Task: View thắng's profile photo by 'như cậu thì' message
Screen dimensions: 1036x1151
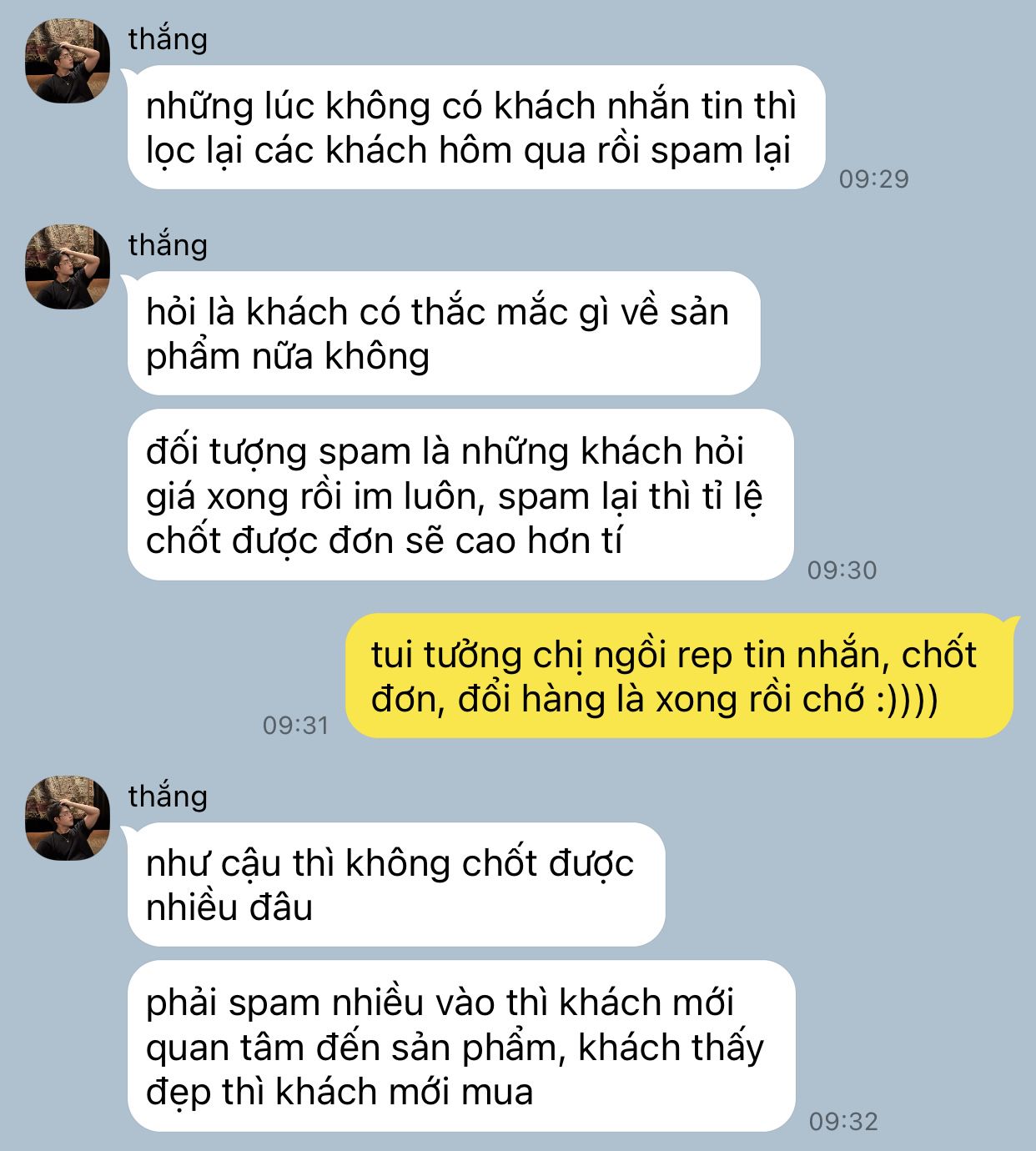Action: point(68,818)
